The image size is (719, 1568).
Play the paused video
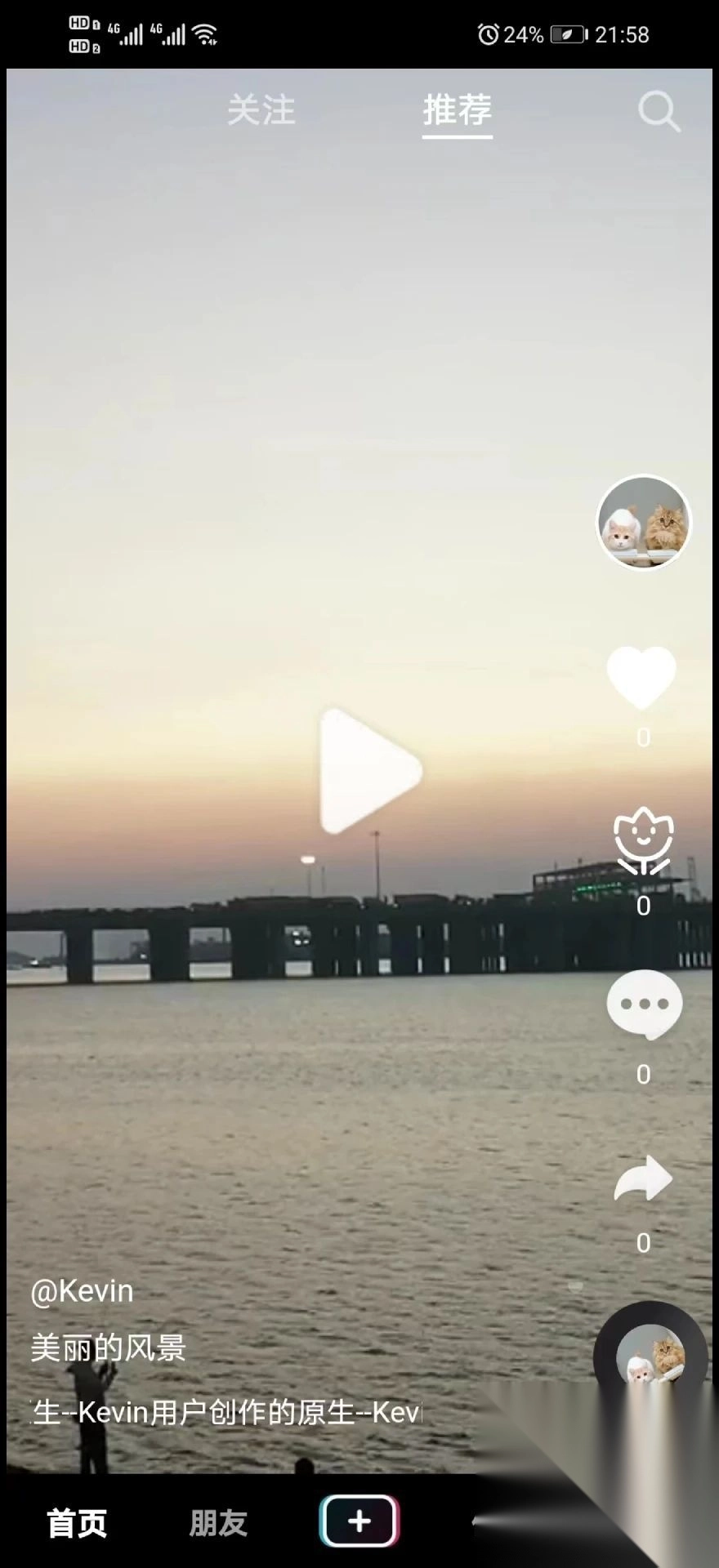pos(369,772)
